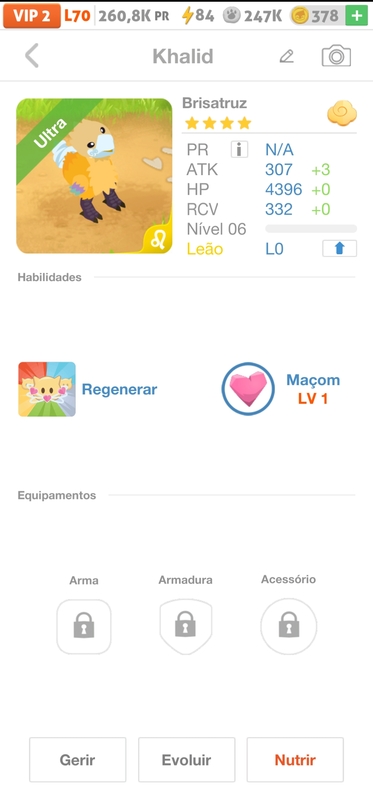Select the locked Armadura slot
The width and height of the screenshot is (373, 800).
coord(185,626)
